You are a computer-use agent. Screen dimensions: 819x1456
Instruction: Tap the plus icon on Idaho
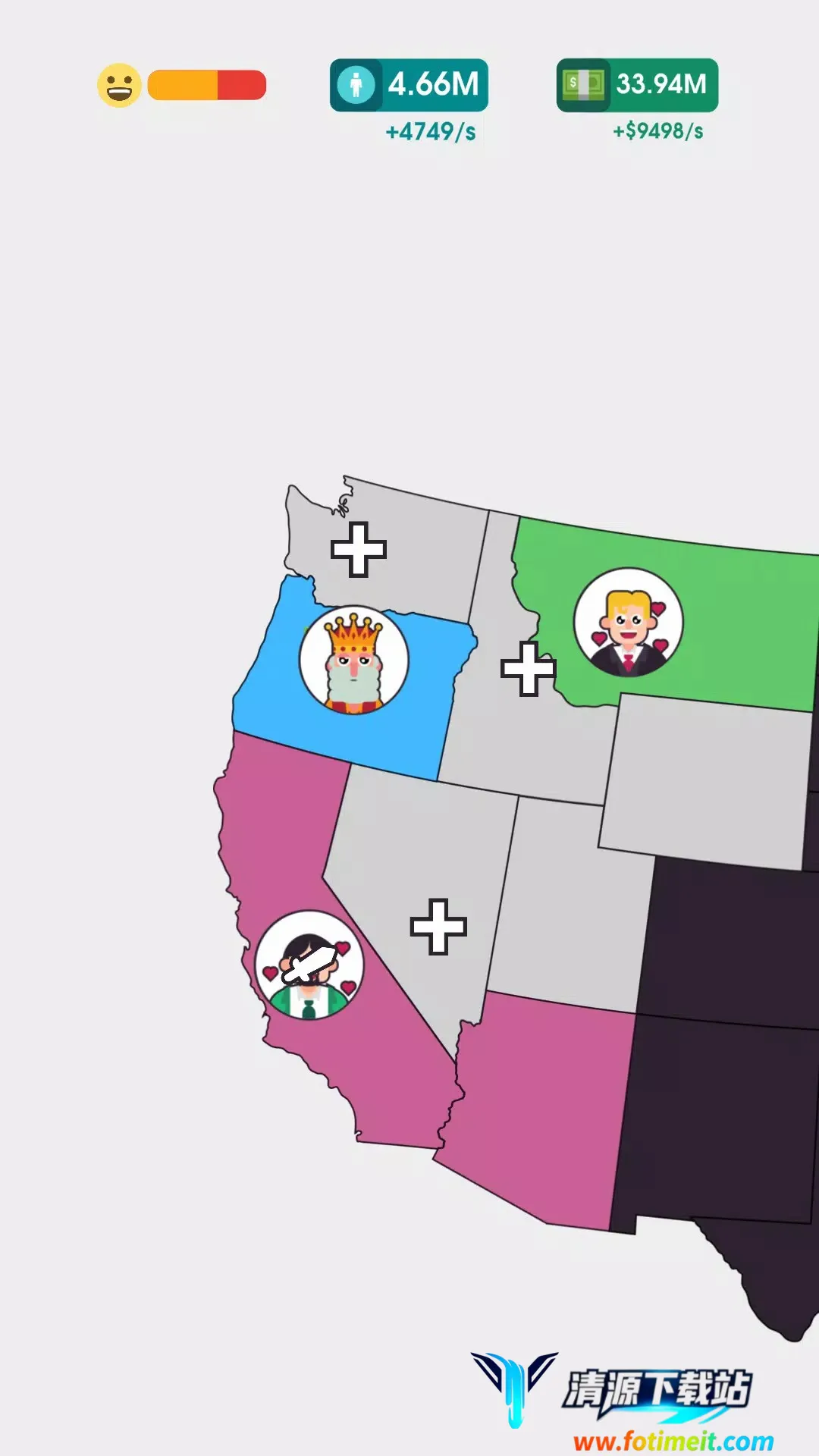click(529, 669)
